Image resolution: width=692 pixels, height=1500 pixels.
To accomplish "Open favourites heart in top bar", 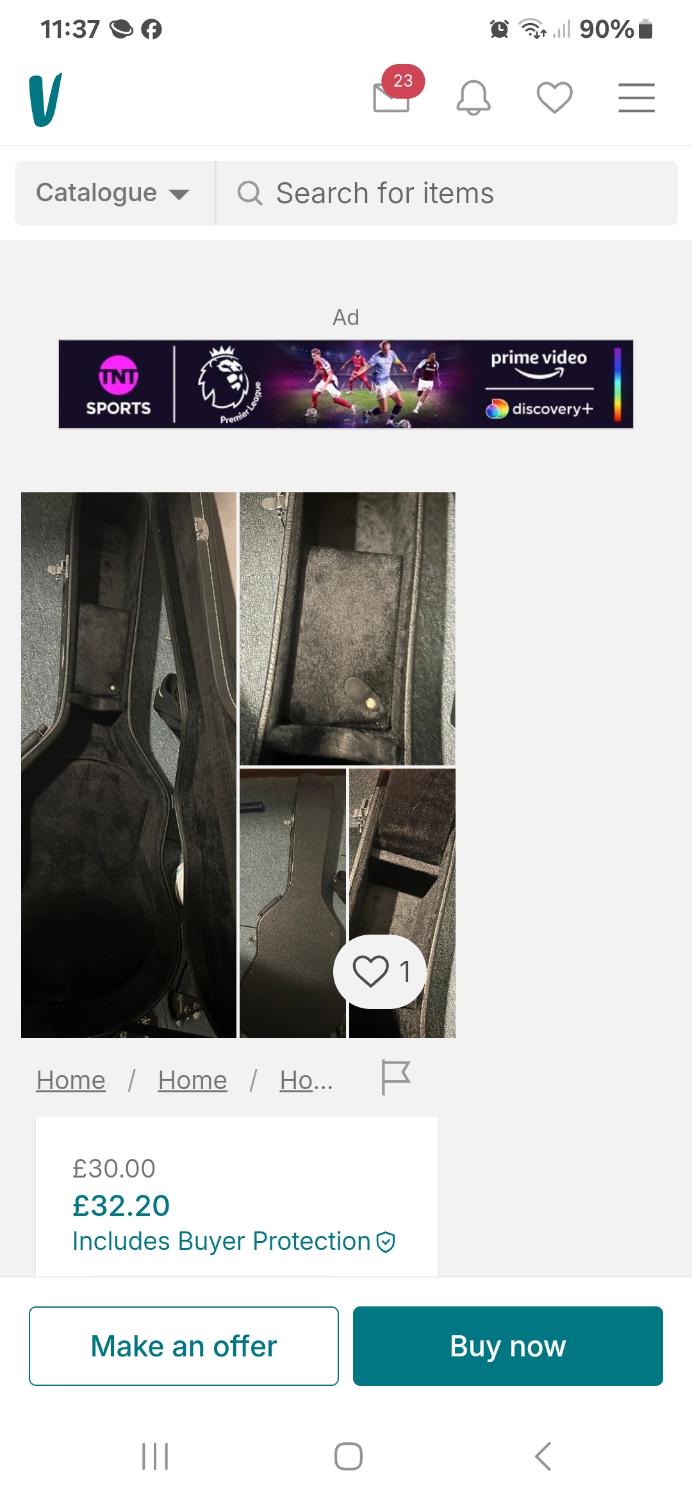I will (x=554, y=98).
